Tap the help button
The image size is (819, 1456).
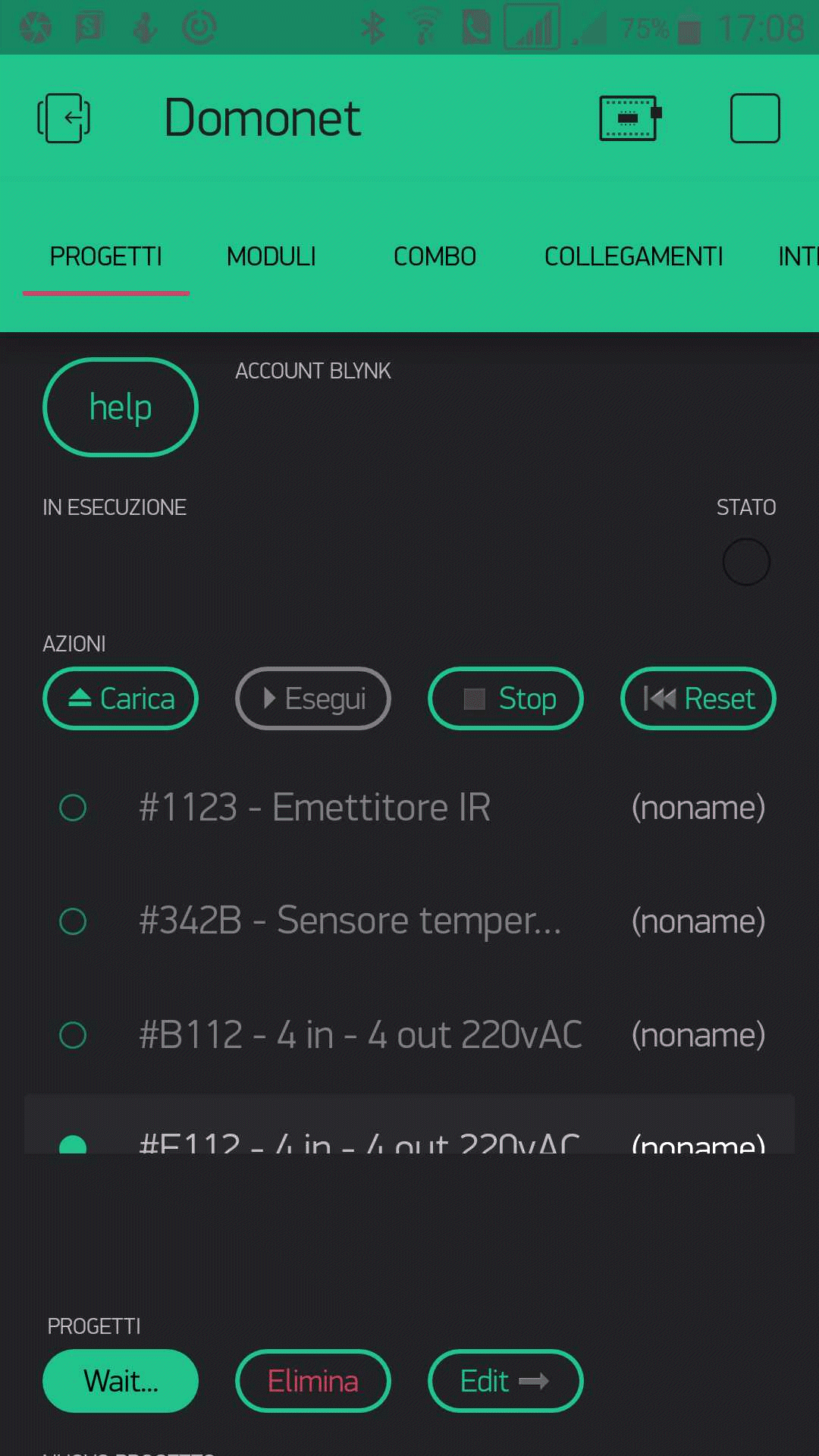[121, 407]
